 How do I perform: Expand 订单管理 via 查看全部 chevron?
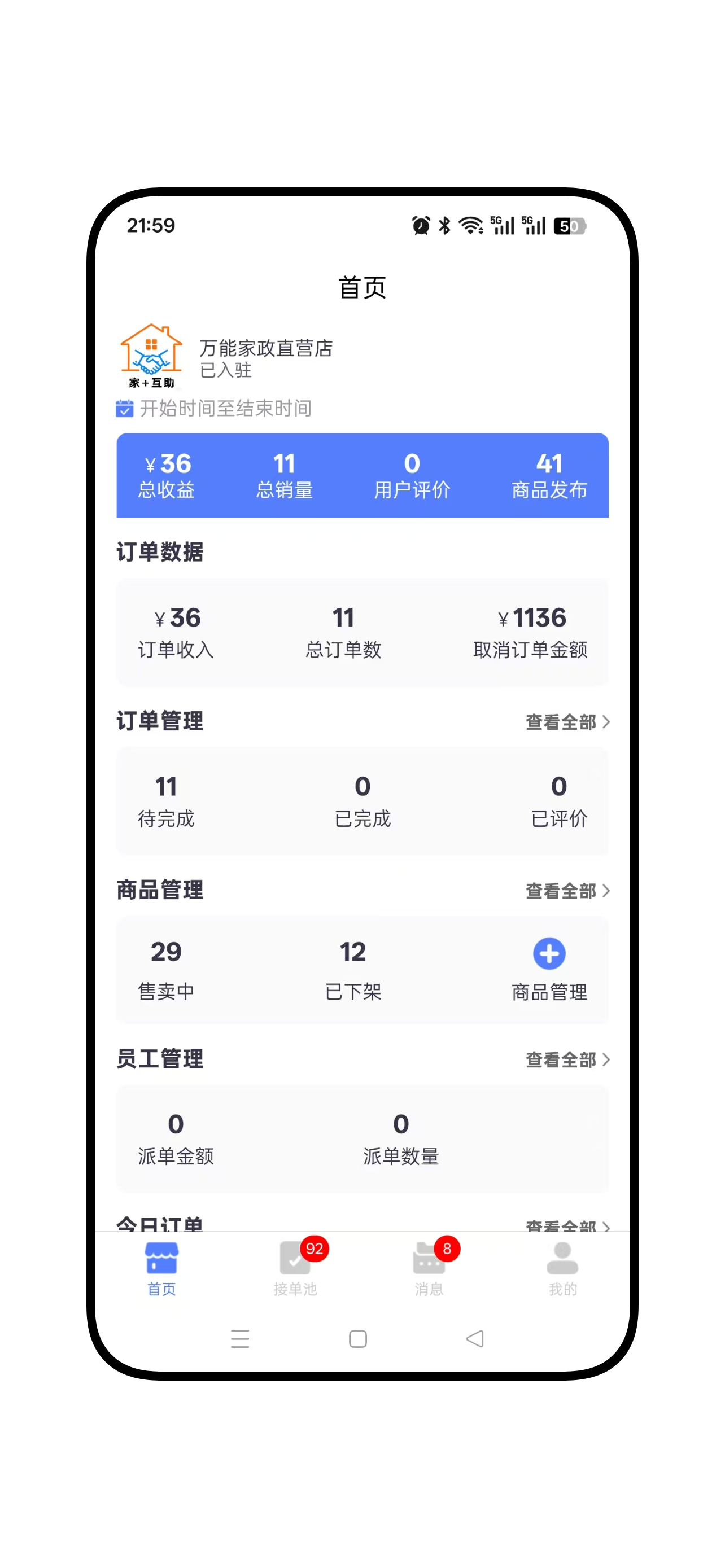tap(567, 722)
